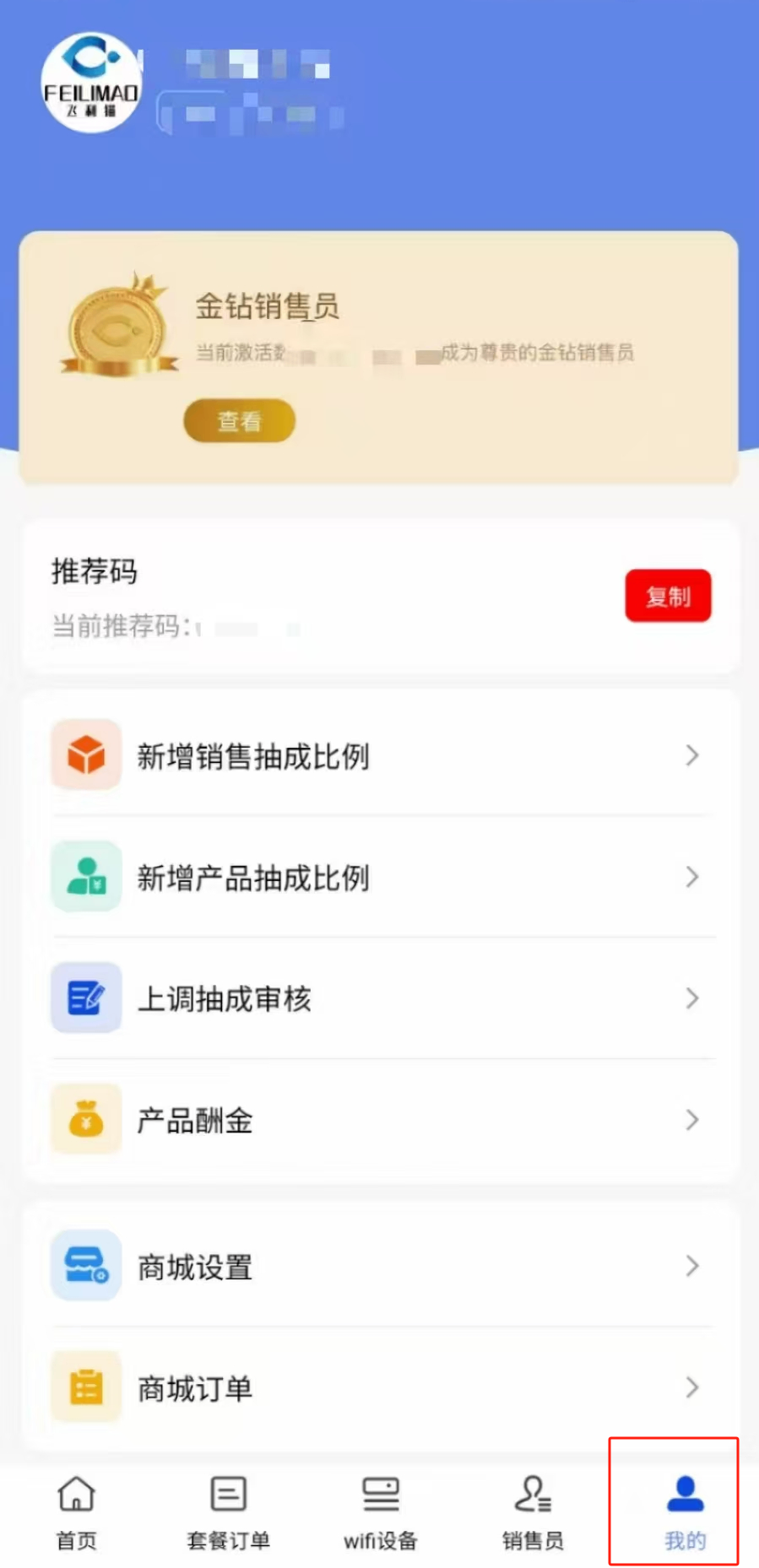Copy the referral code with 复制
Screen dimensions: 759x1568
pos(667,596)
